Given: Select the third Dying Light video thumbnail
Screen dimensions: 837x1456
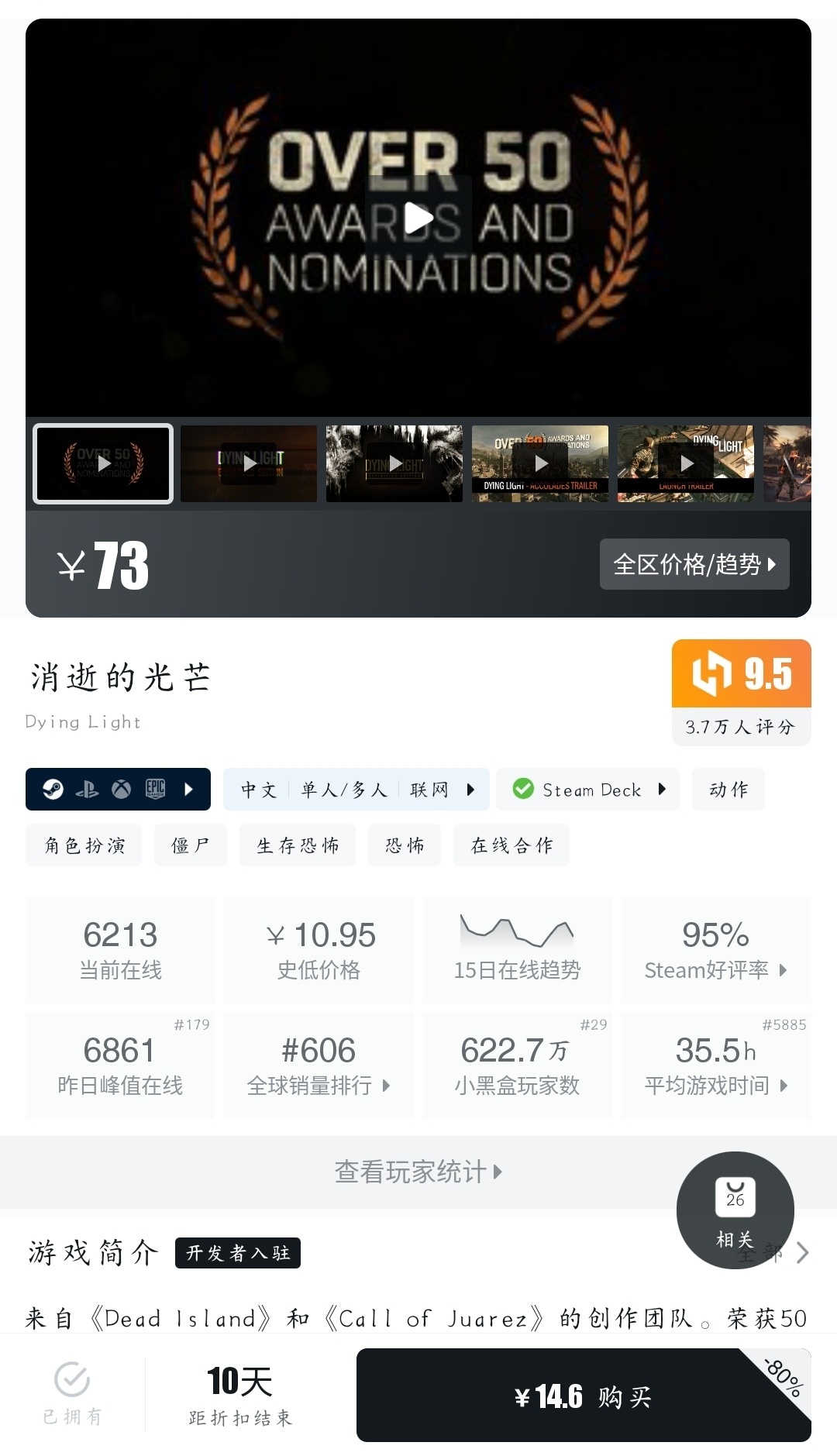Looking at the screenshot, I should [394, 463].
